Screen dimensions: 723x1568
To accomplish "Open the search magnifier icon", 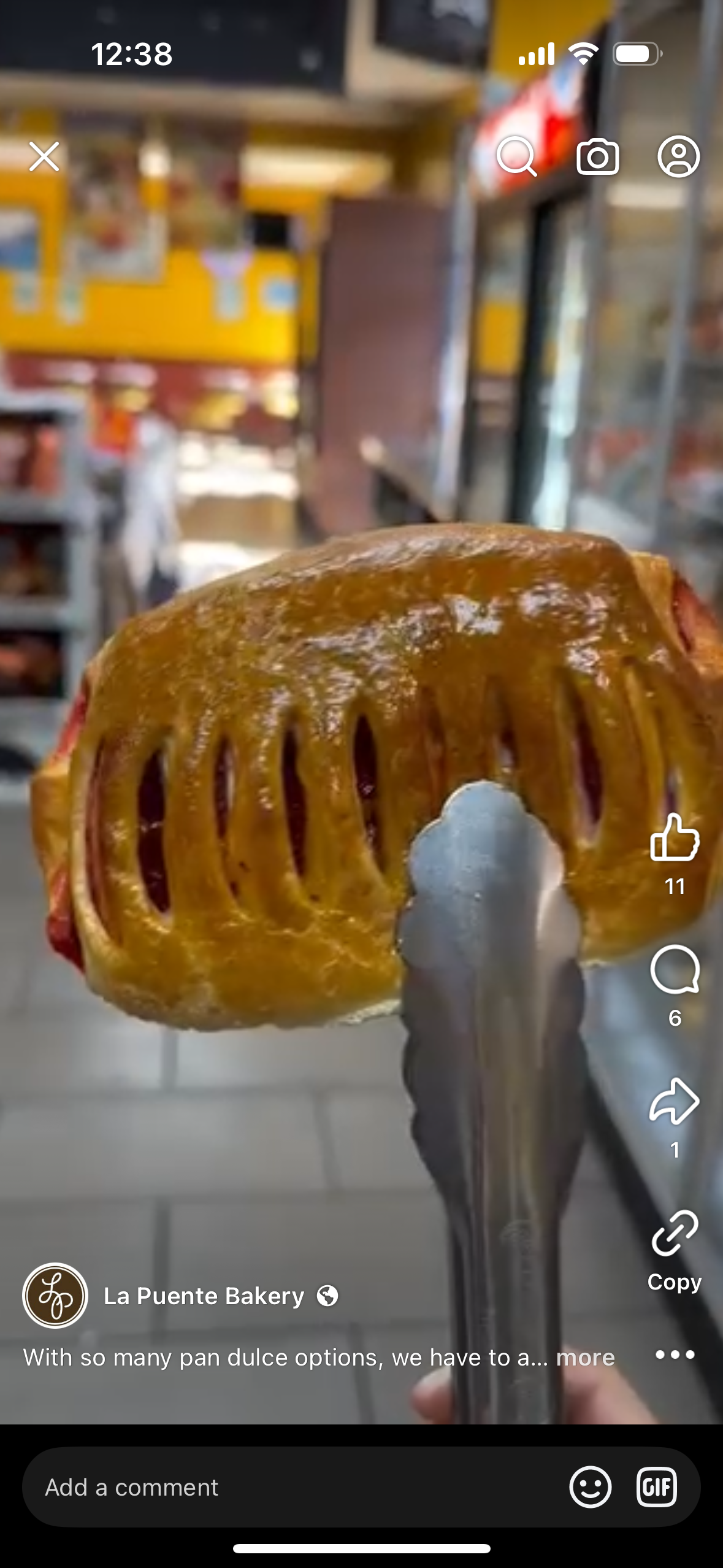I will coord(516,156).
